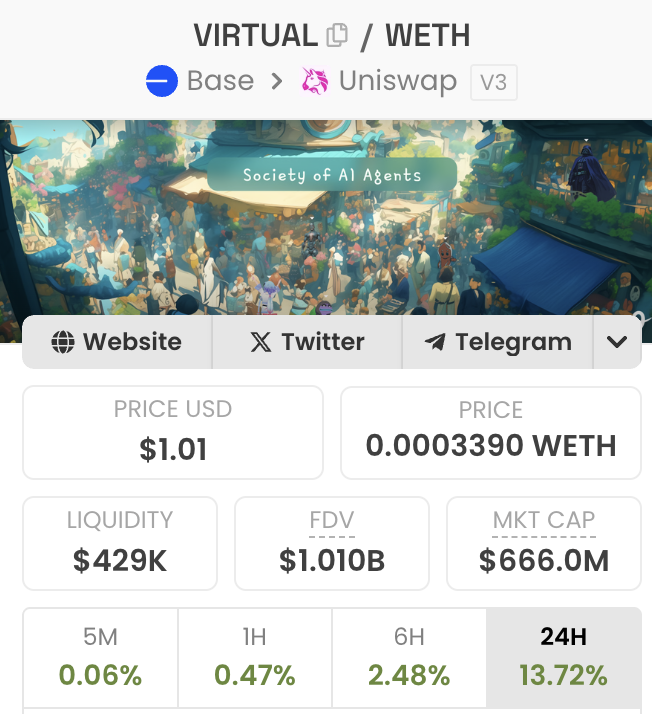The image size is (652, 714).
Task: Open the project's Twitter page
Action: pos(306,342)
